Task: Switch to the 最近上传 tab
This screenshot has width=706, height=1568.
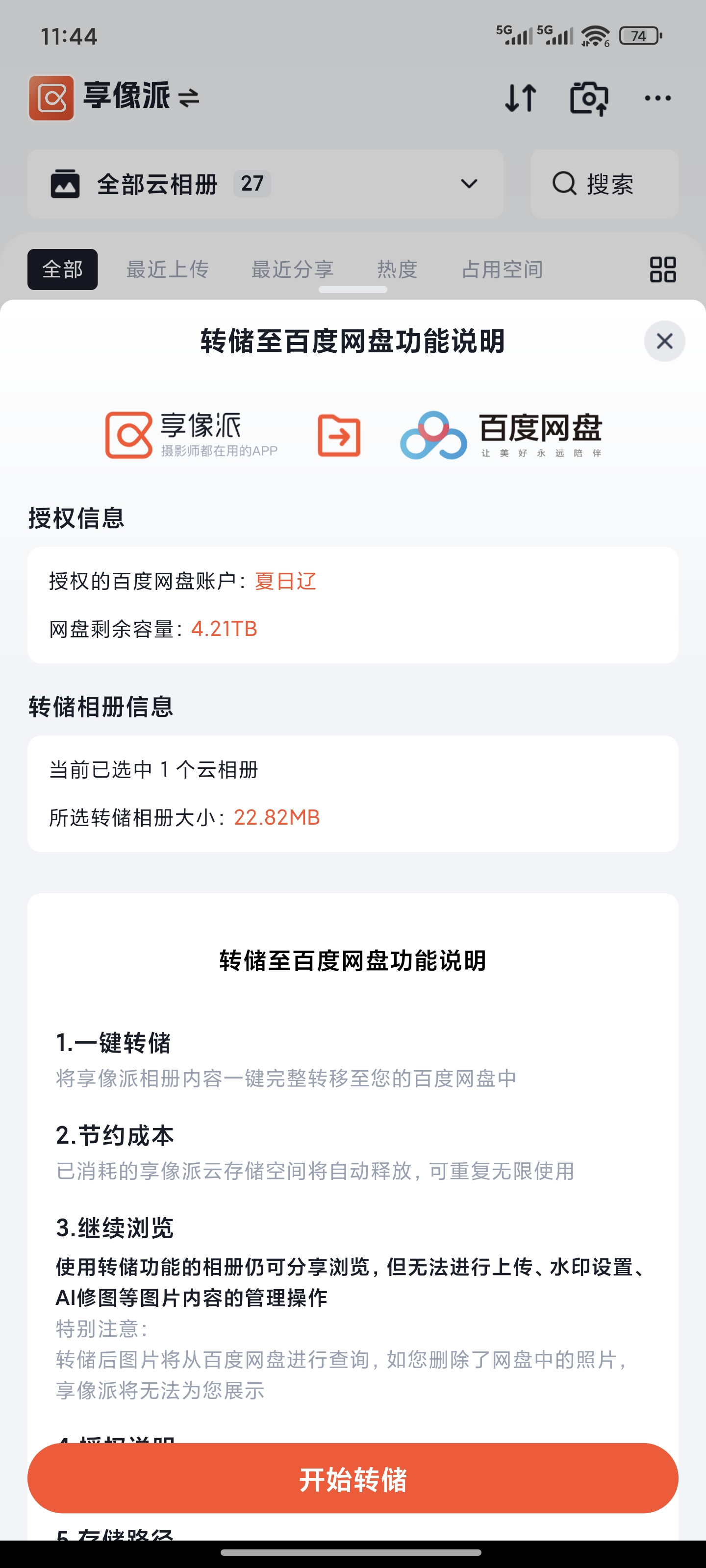Action: (x=168, y=269)
